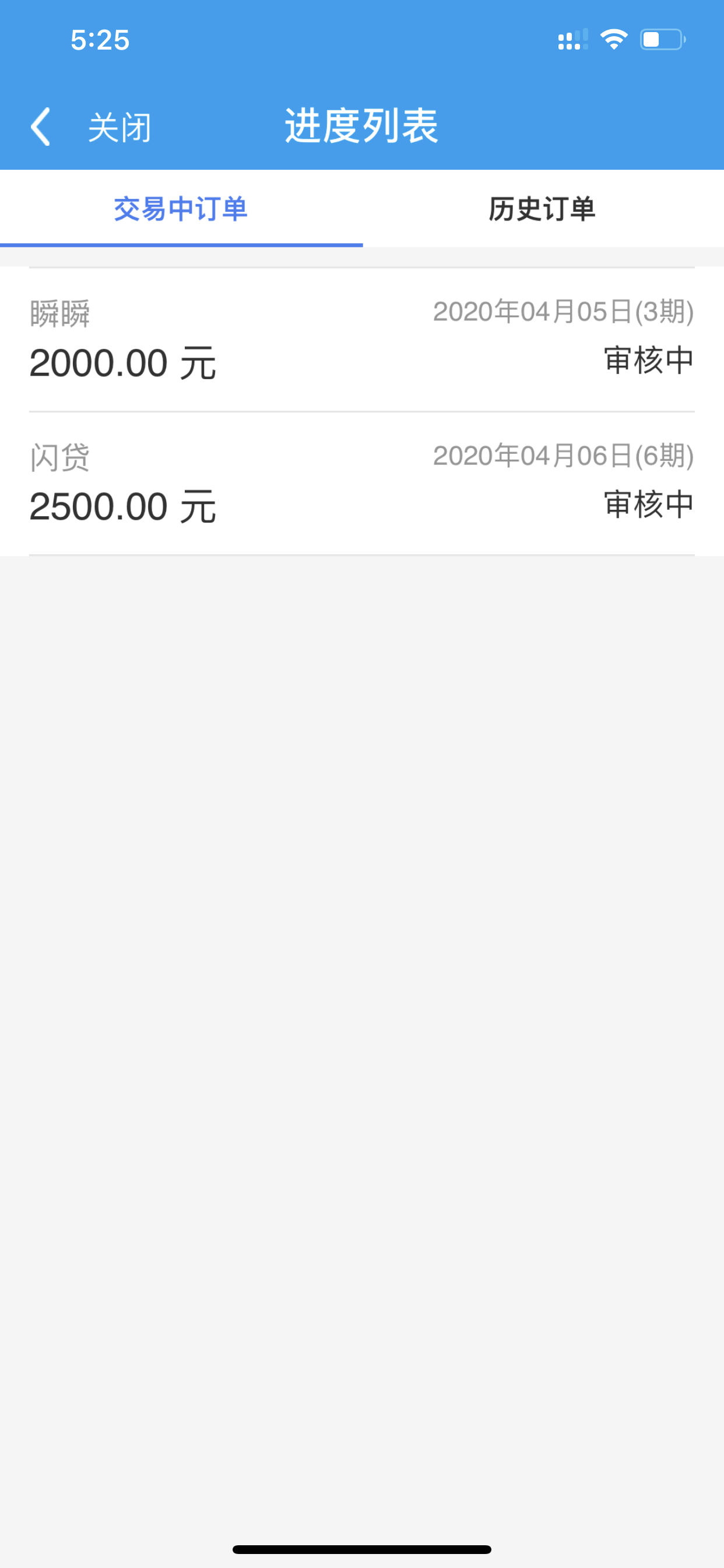Switch to the 历史订单 tab
724x1568 pixels.
click(543, 209)
